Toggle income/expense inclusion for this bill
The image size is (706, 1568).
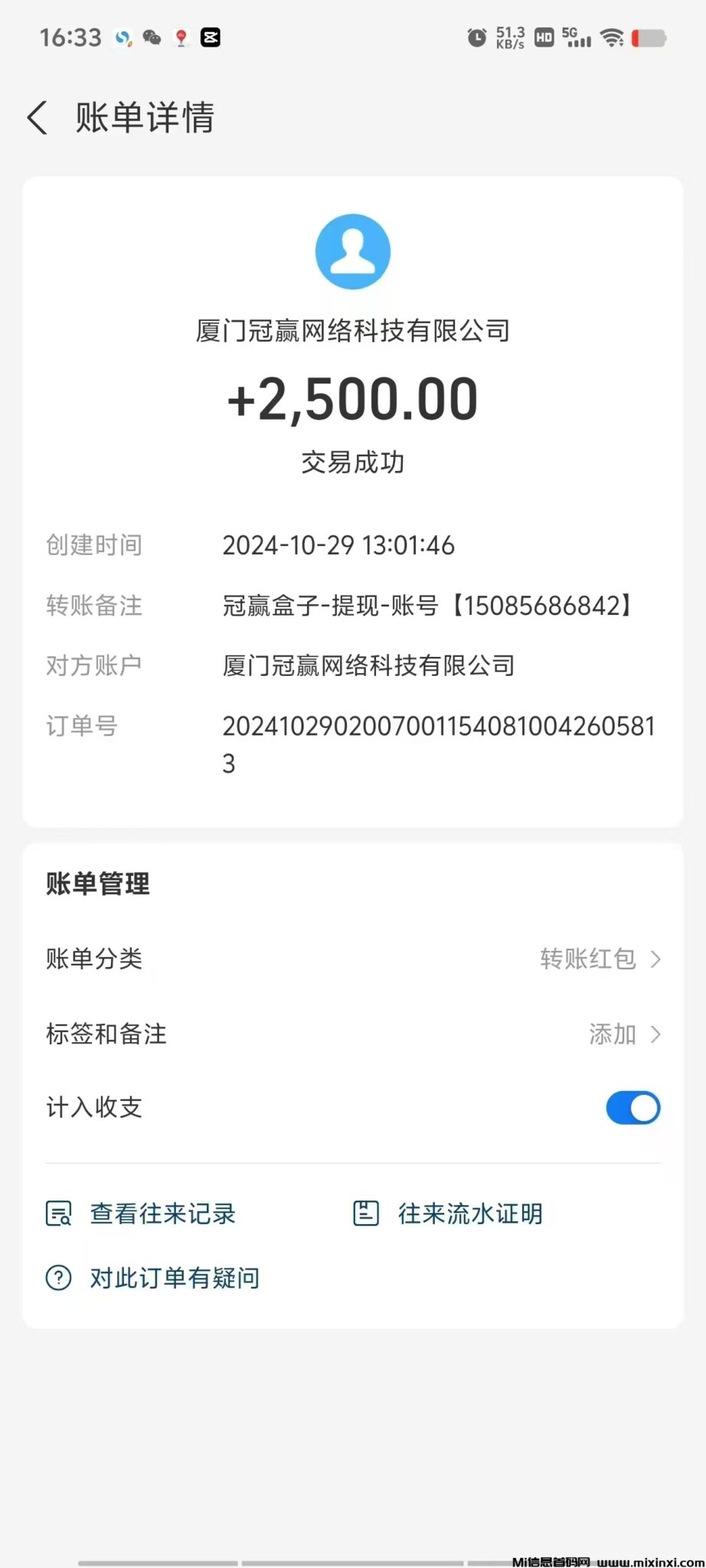pos(632,1108)
